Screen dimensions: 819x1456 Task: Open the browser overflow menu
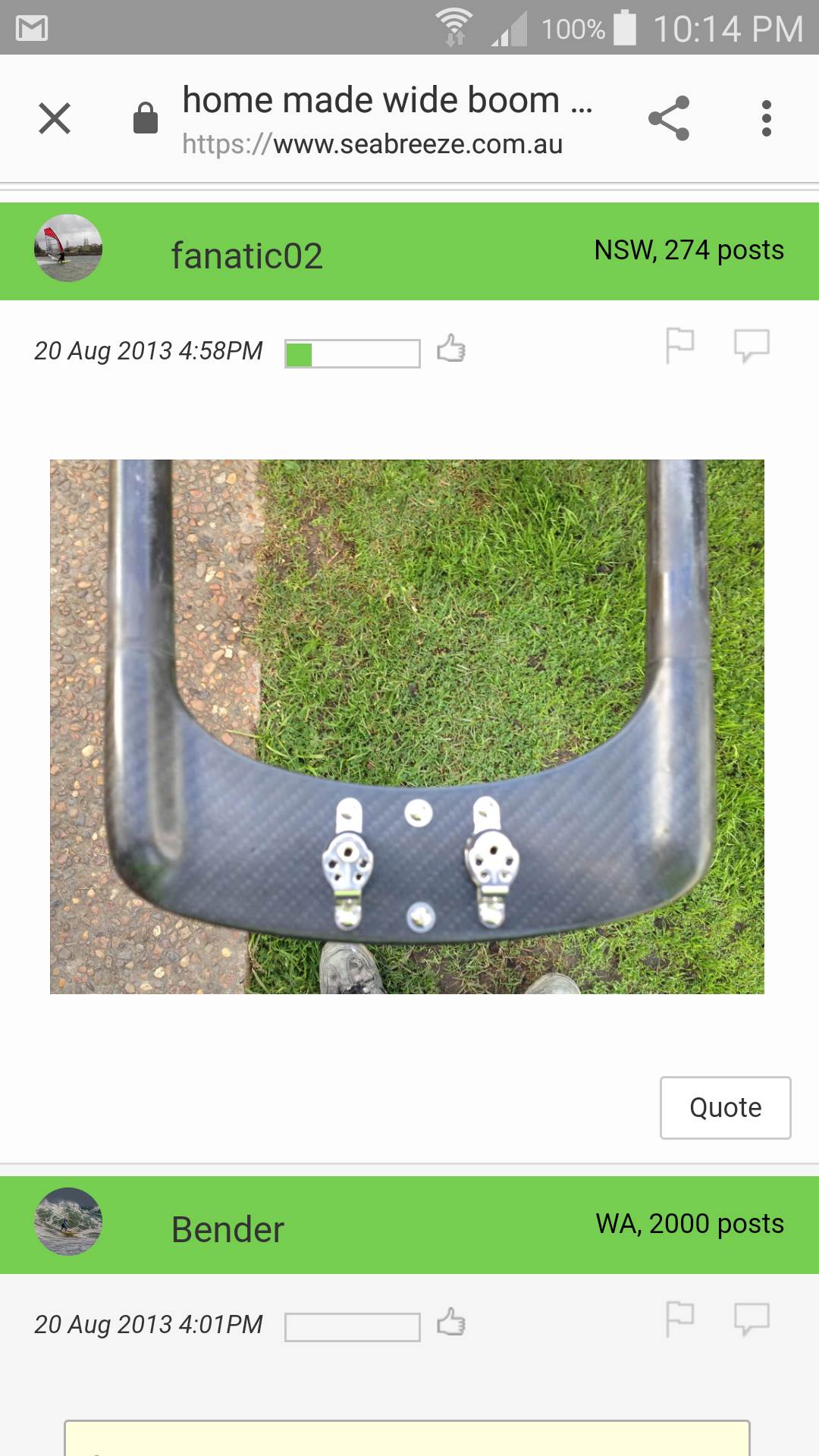click(x=767, y=118)
